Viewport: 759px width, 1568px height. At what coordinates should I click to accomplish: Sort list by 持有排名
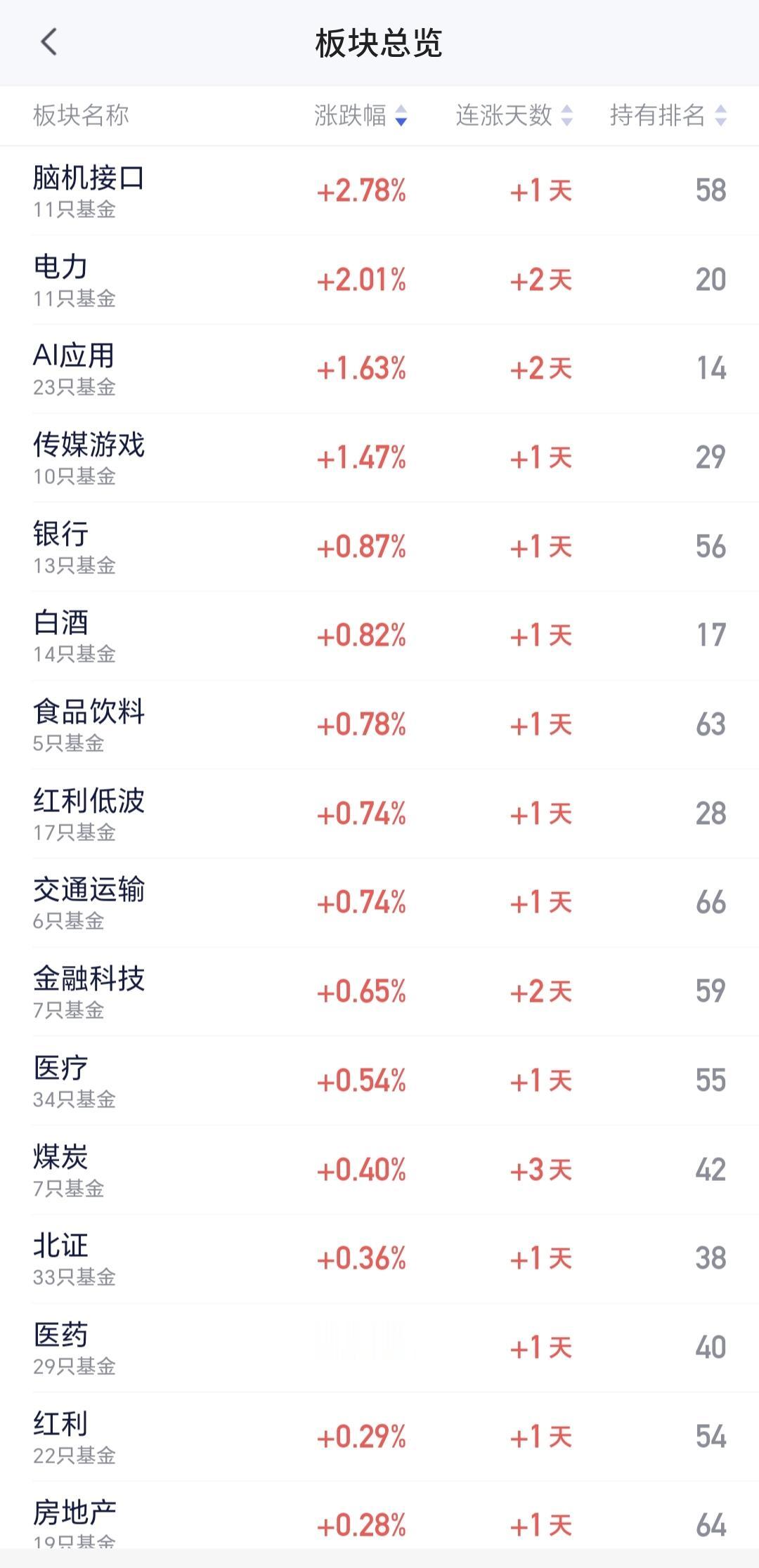(668, 115)
